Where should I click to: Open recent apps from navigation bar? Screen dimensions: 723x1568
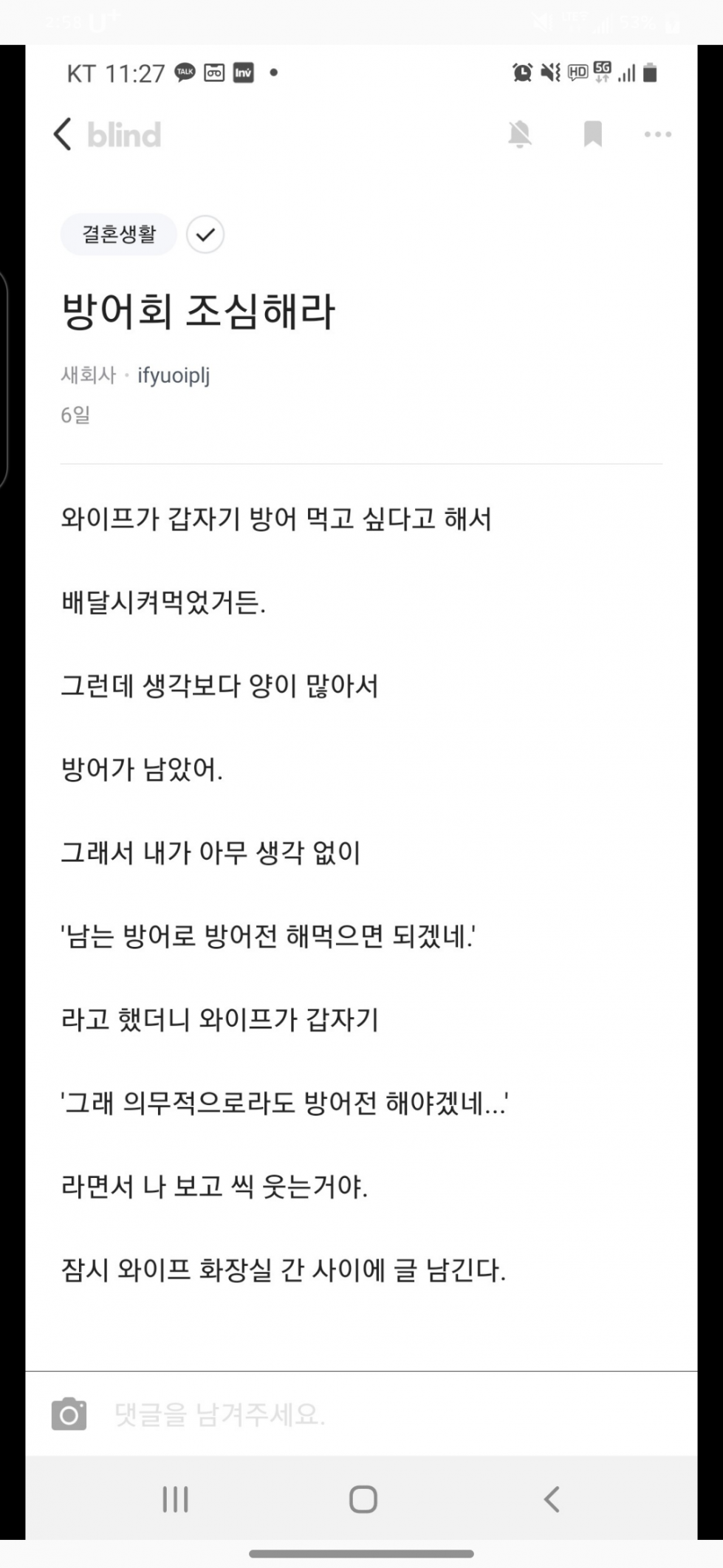(x=176, y=1499)
